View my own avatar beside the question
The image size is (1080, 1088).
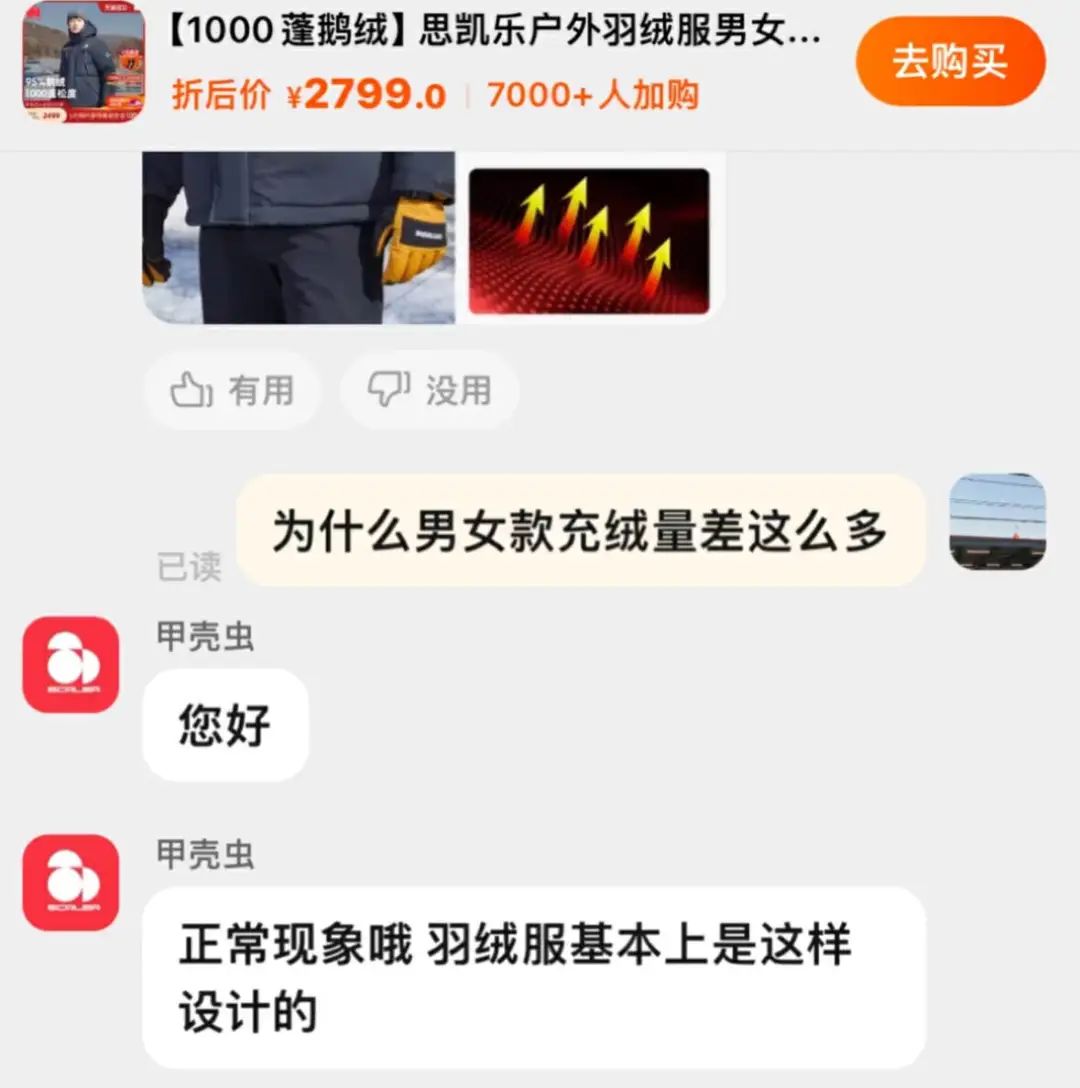[x=997, y=522]
